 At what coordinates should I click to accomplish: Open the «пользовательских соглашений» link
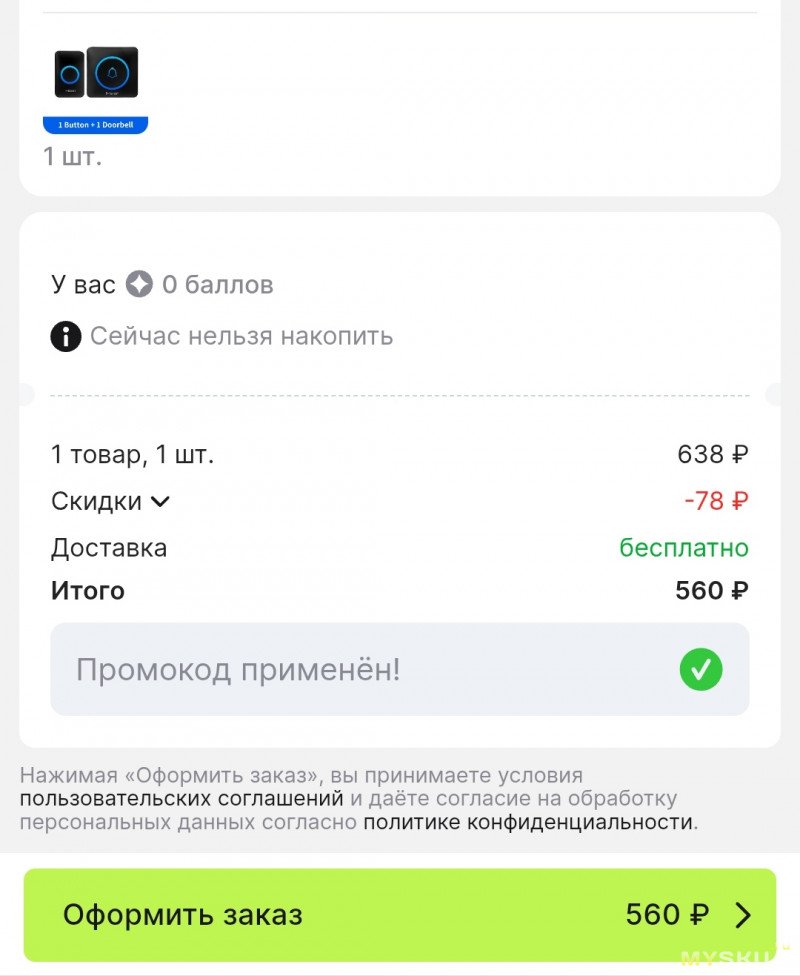point(181,799)
